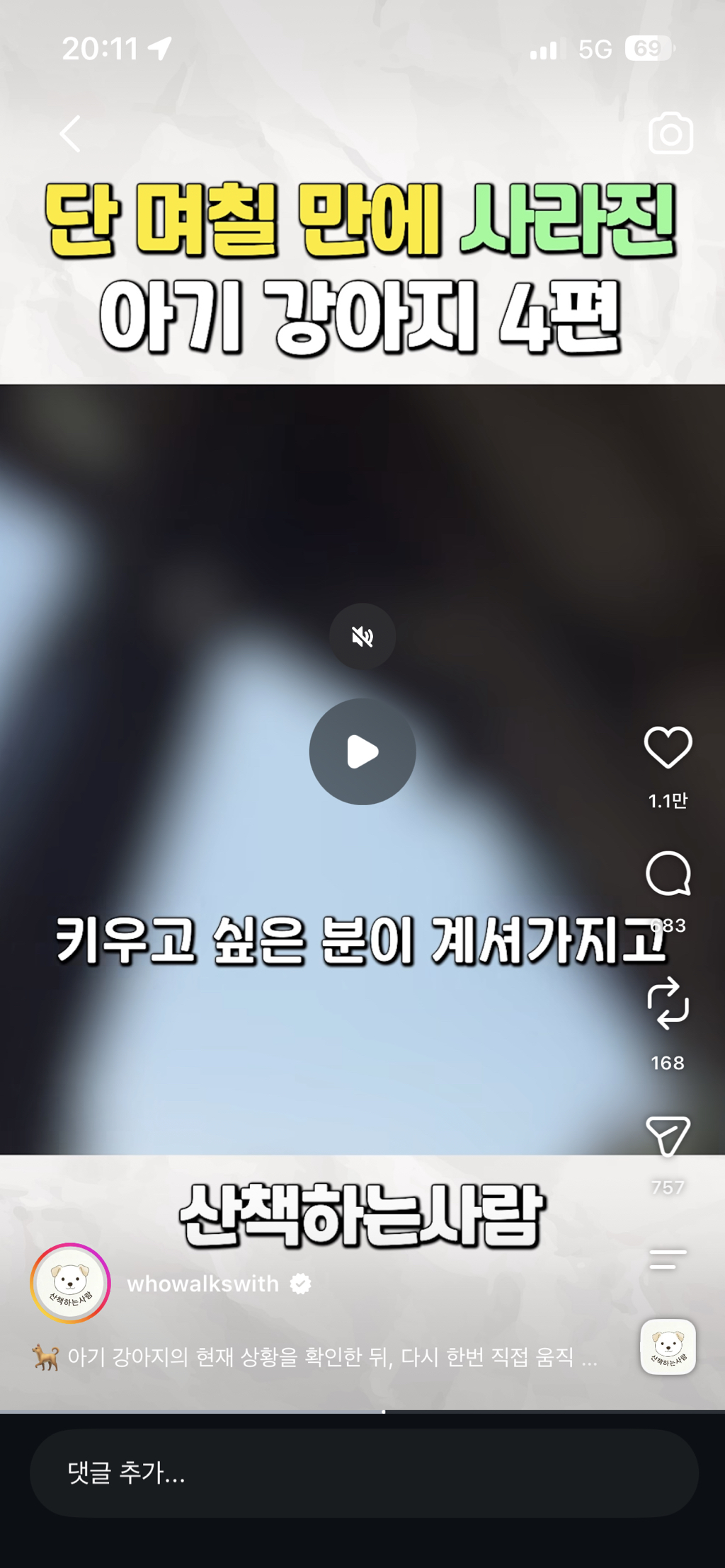The height and width of the screenshot is (1568, 725).
Task: Repost this reel
Action: click(x=668, y=1003)
